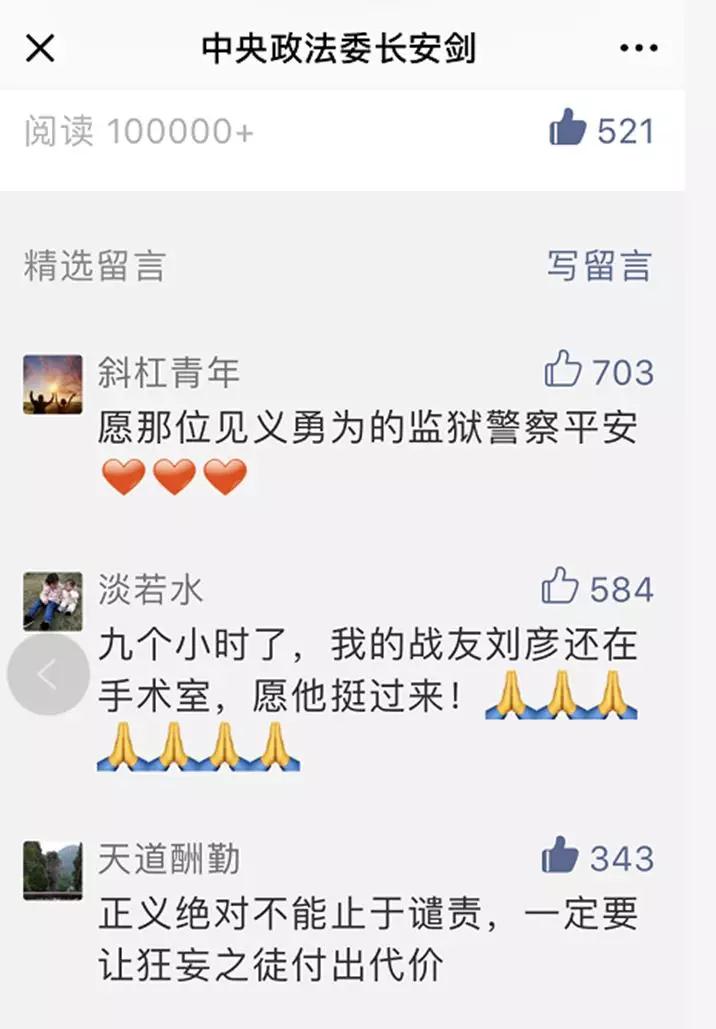Like 斜杠青年's comment

(563, 371)
